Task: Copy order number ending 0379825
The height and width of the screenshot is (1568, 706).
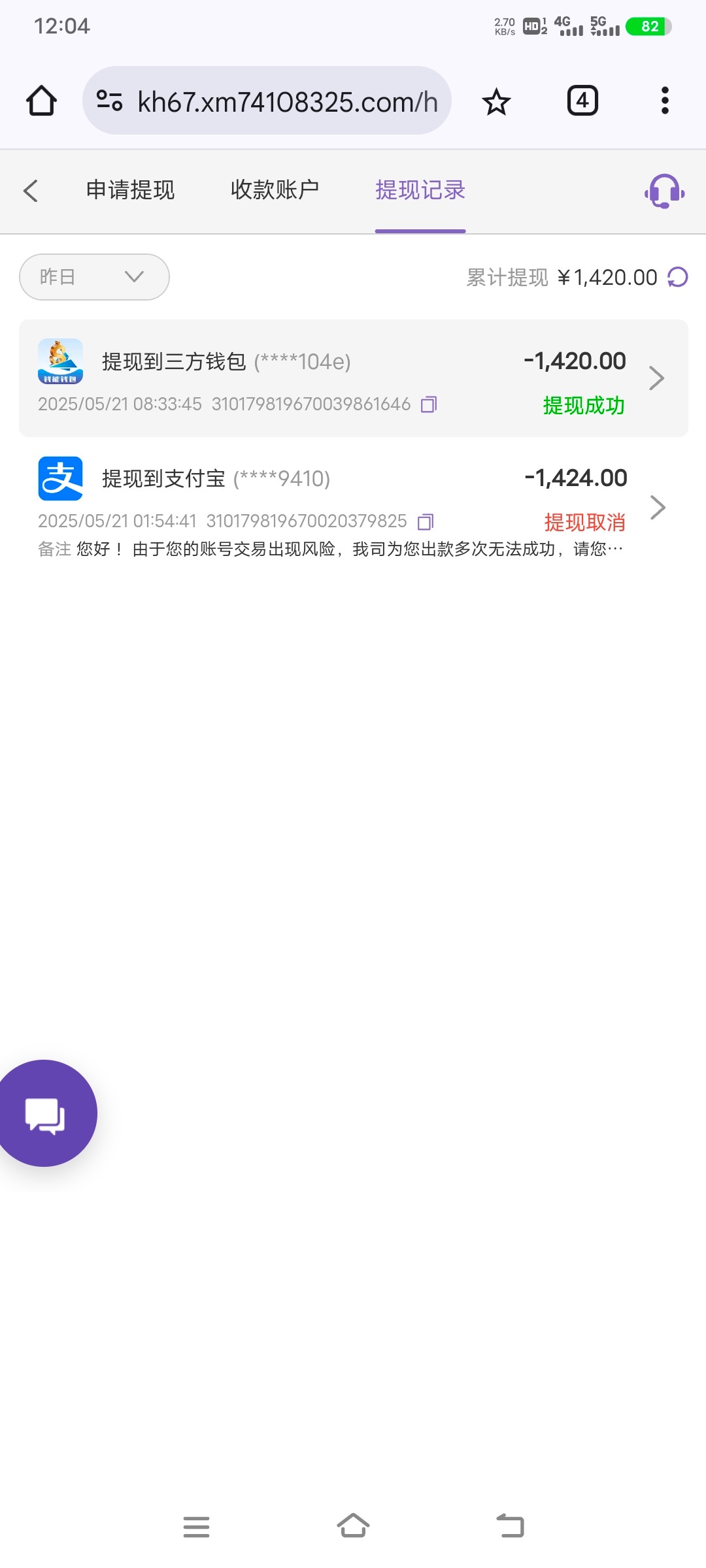Action: click(426, 521)
